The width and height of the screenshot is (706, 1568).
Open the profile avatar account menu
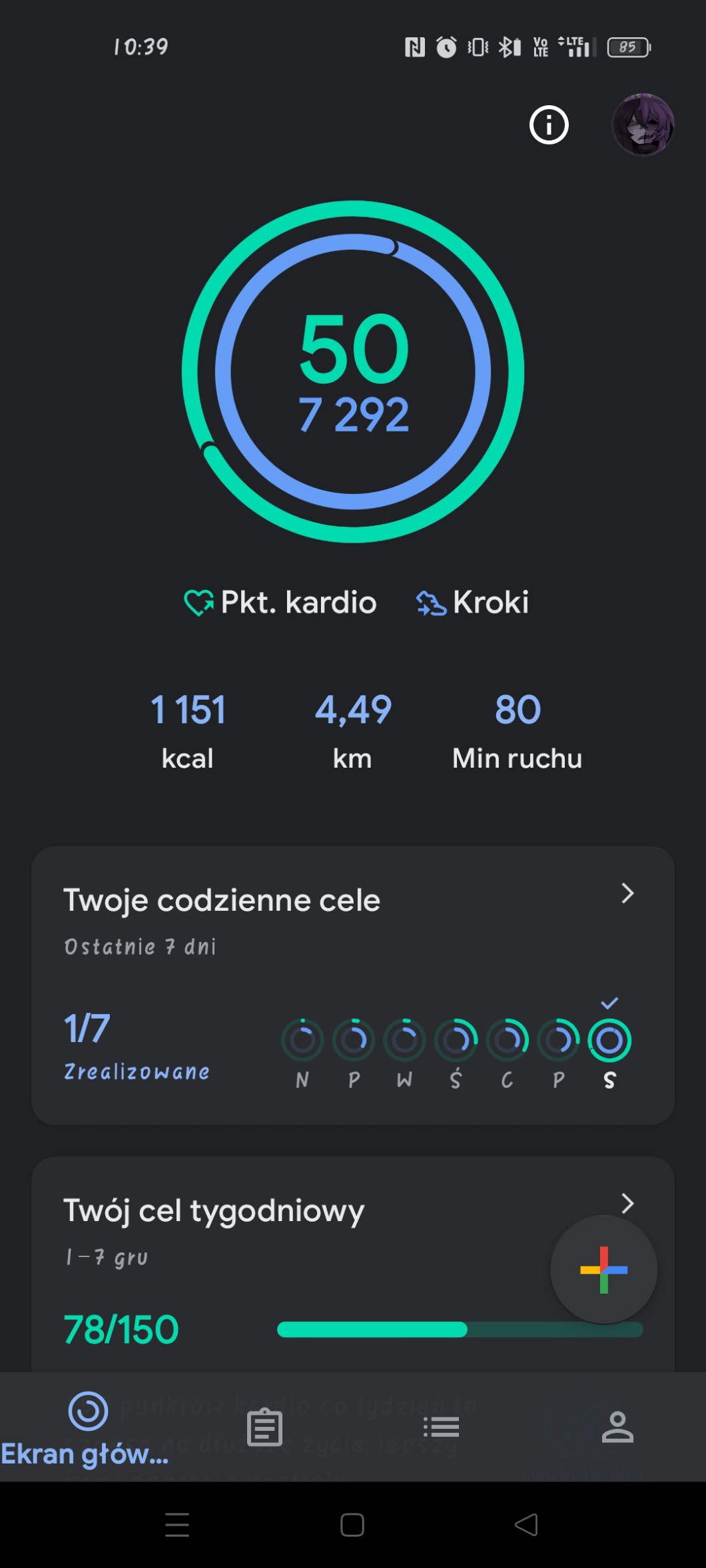(x=643, y=125)
